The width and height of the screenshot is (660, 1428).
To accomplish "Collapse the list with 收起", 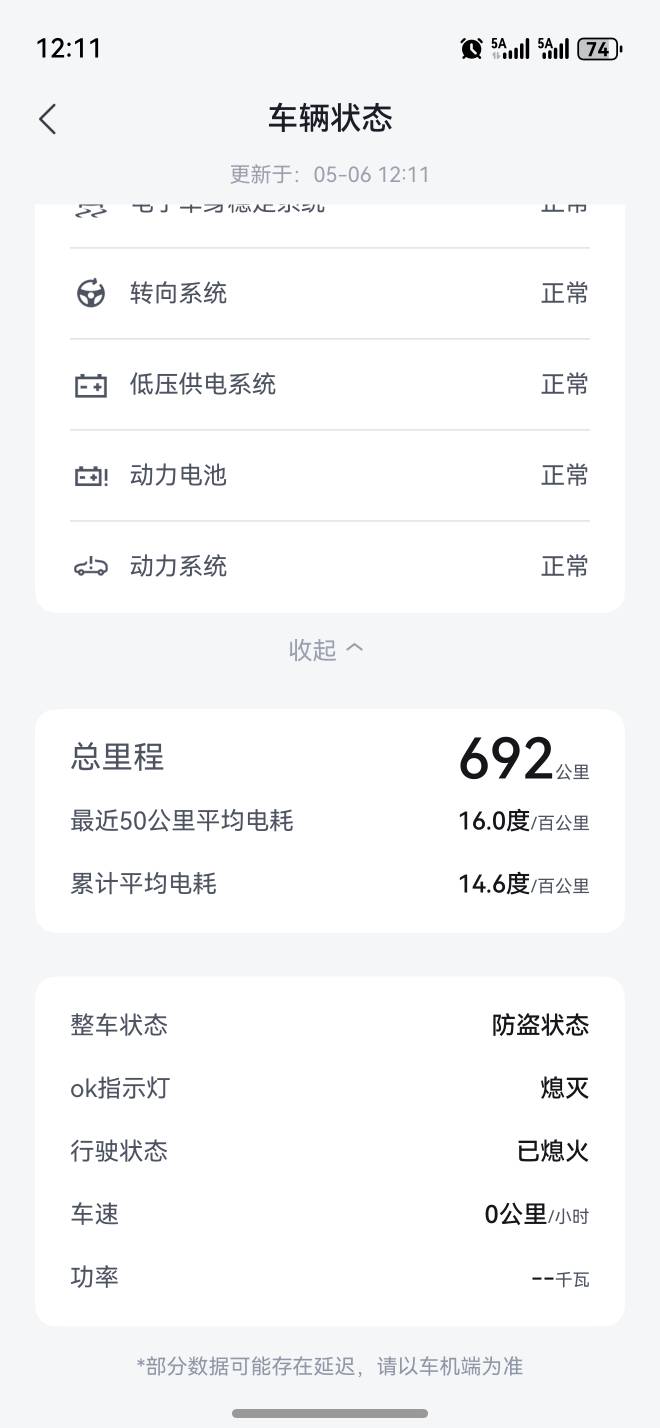I will 326,649.
